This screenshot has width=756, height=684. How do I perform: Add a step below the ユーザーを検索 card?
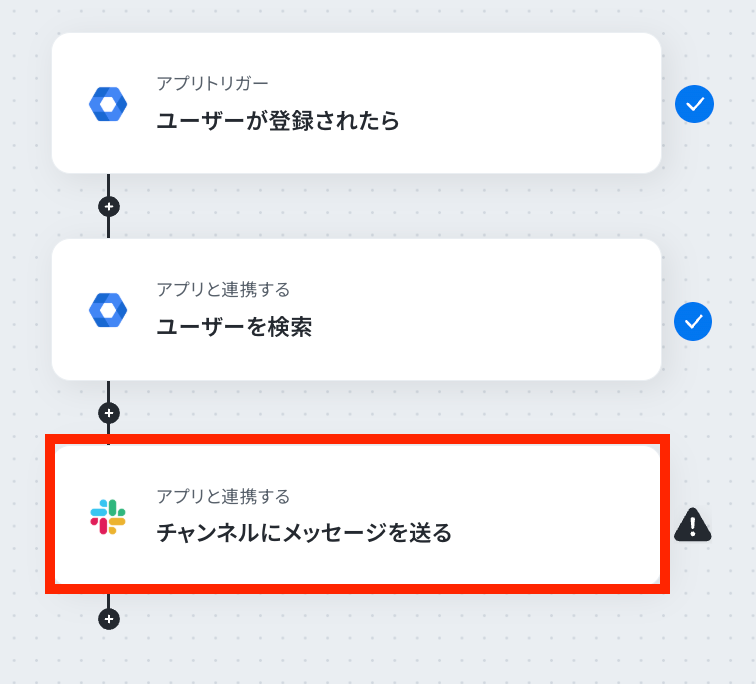coord(109,413)
